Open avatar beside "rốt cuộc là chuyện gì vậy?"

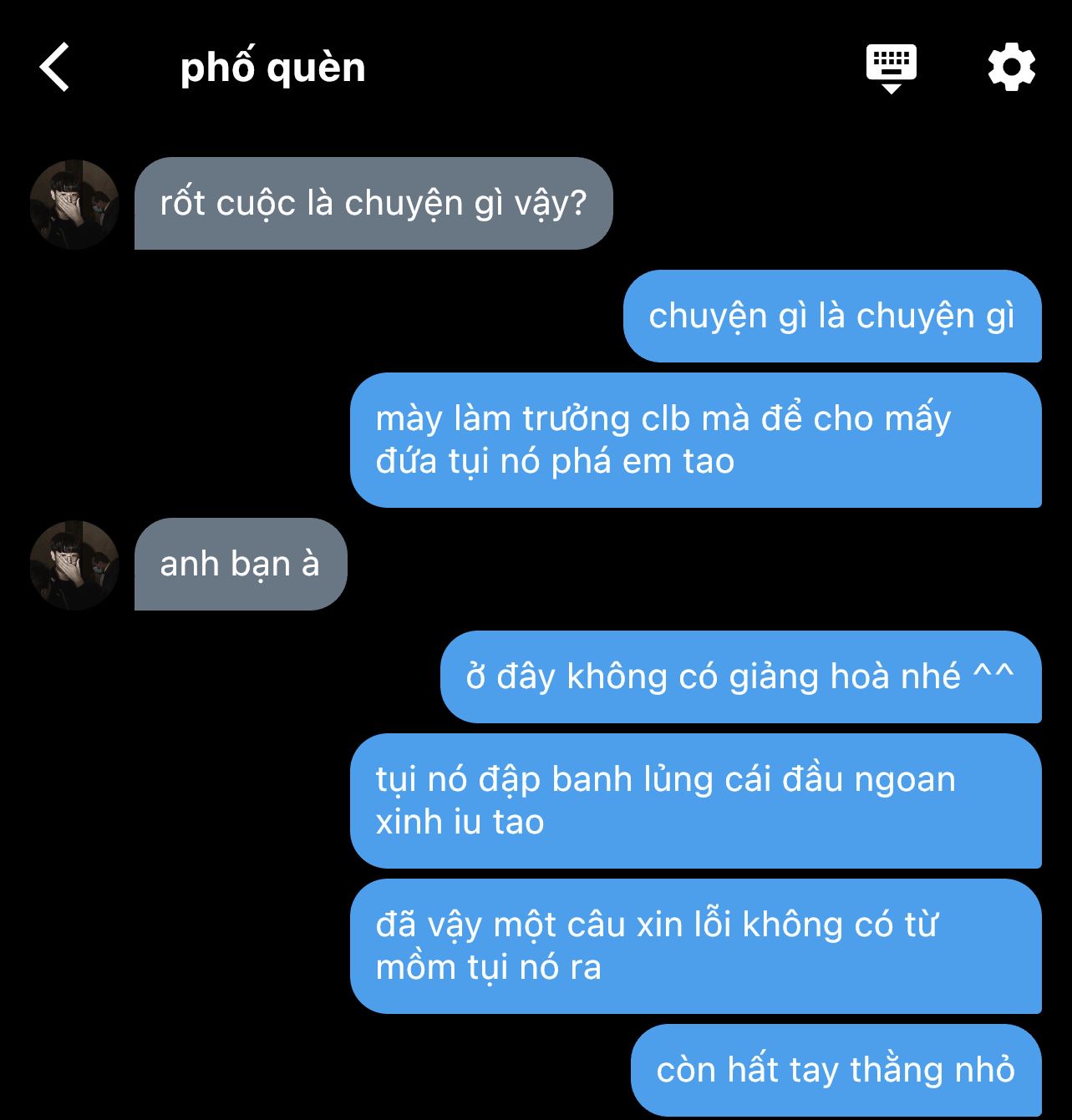(x=74, y=205)
